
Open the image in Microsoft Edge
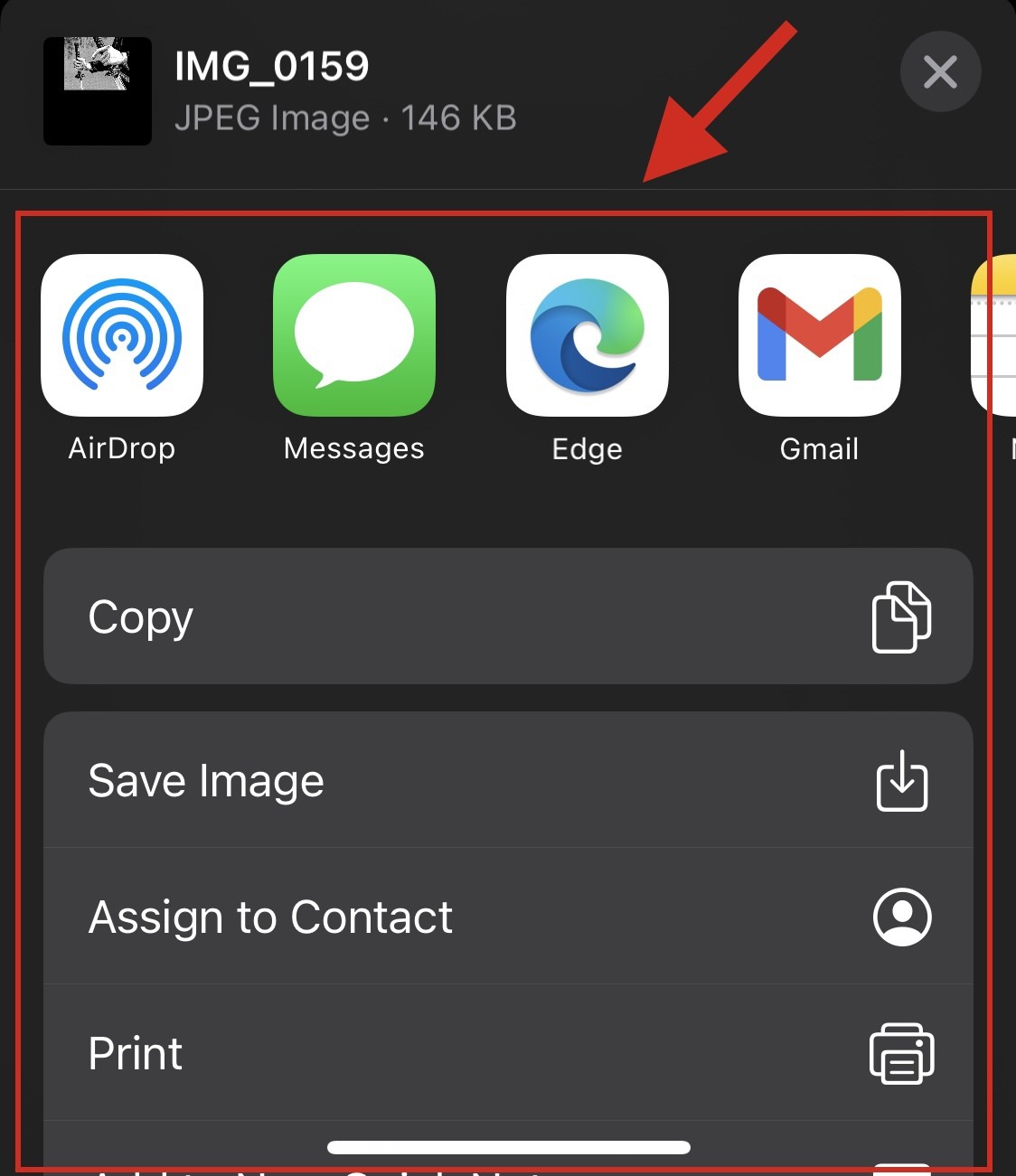[x=587, y=335]
